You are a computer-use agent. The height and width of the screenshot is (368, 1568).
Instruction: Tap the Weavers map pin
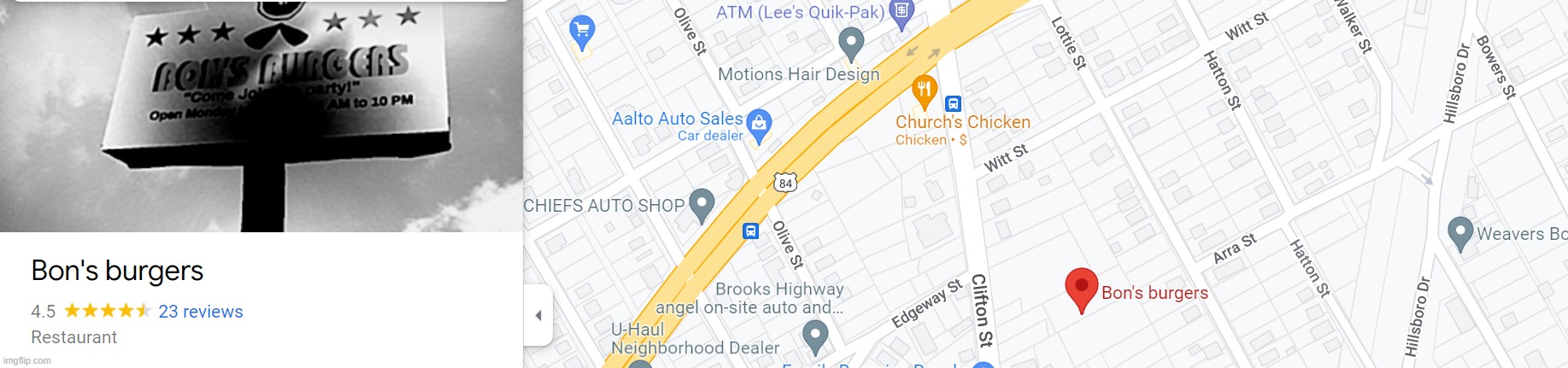[x=1460, y=232]
